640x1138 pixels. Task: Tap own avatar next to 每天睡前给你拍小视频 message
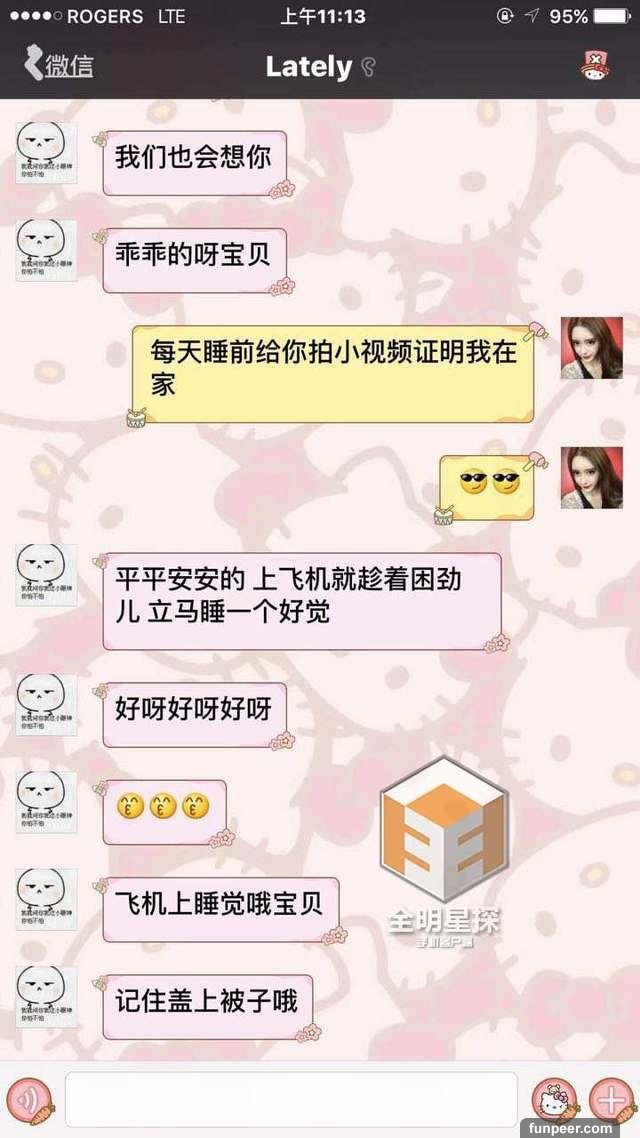tap(591, 348)
